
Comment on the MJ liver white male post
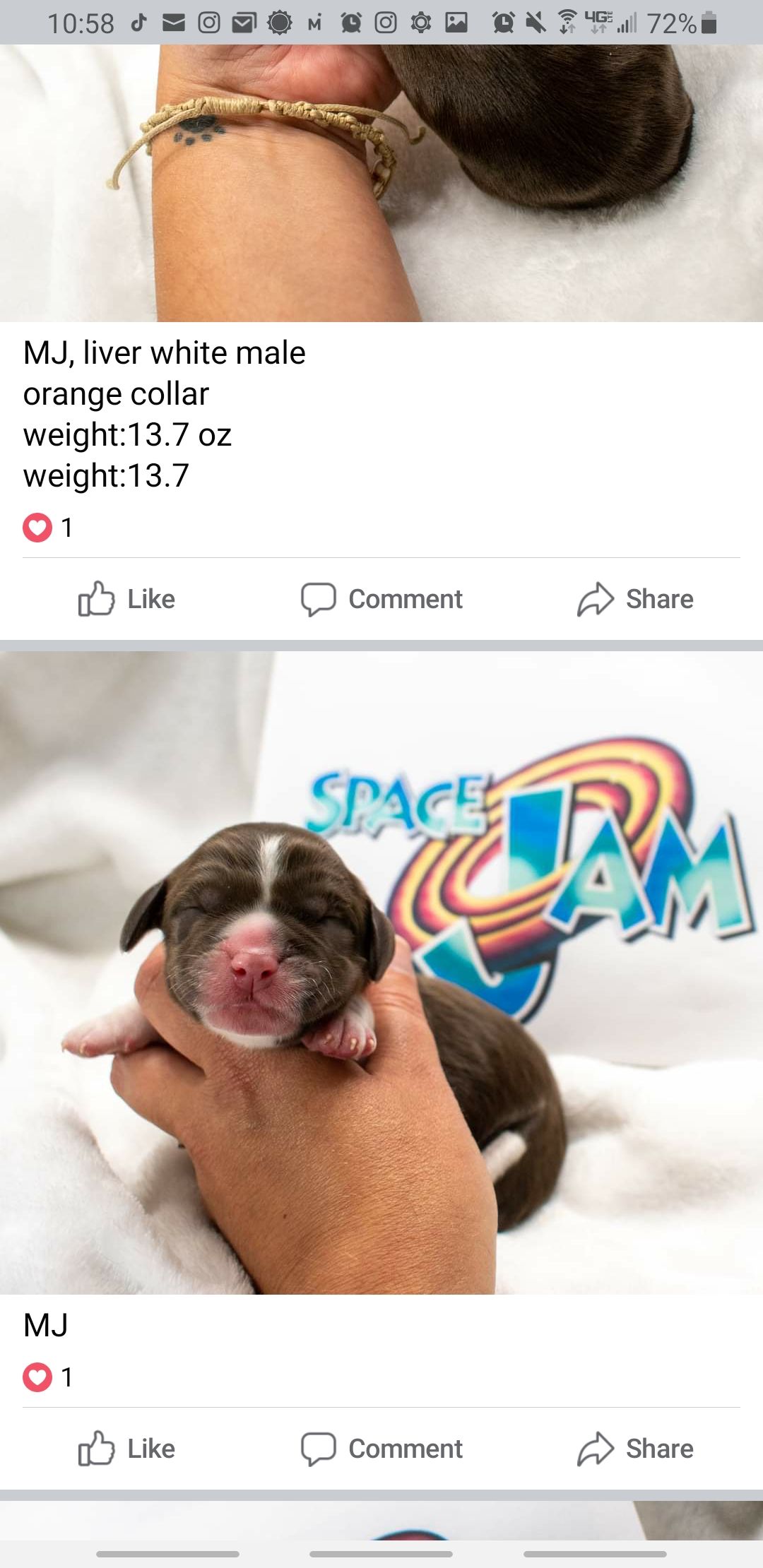pos(381,599)
